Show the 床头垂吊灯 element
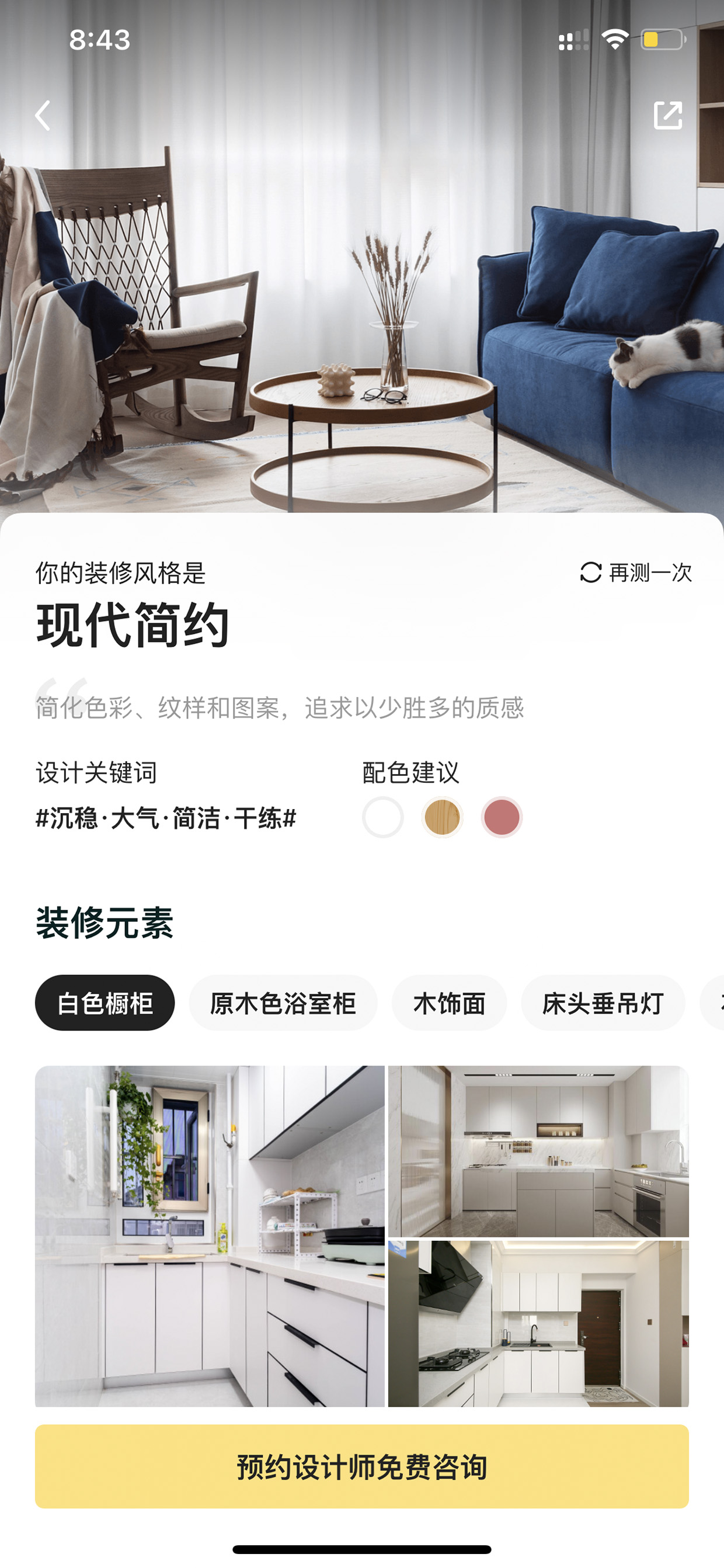 (603, 1002)
